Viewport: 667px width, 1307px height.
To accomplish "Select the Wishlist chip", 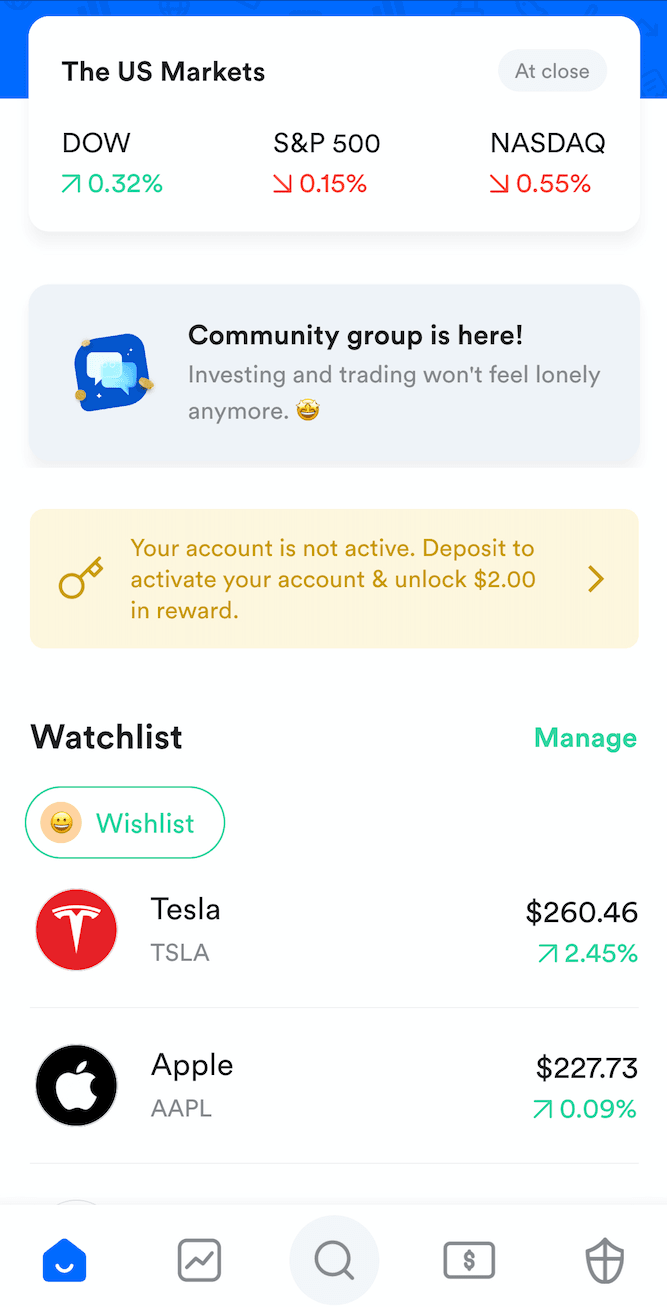I will pyautogui.click(x=125, y=823).
